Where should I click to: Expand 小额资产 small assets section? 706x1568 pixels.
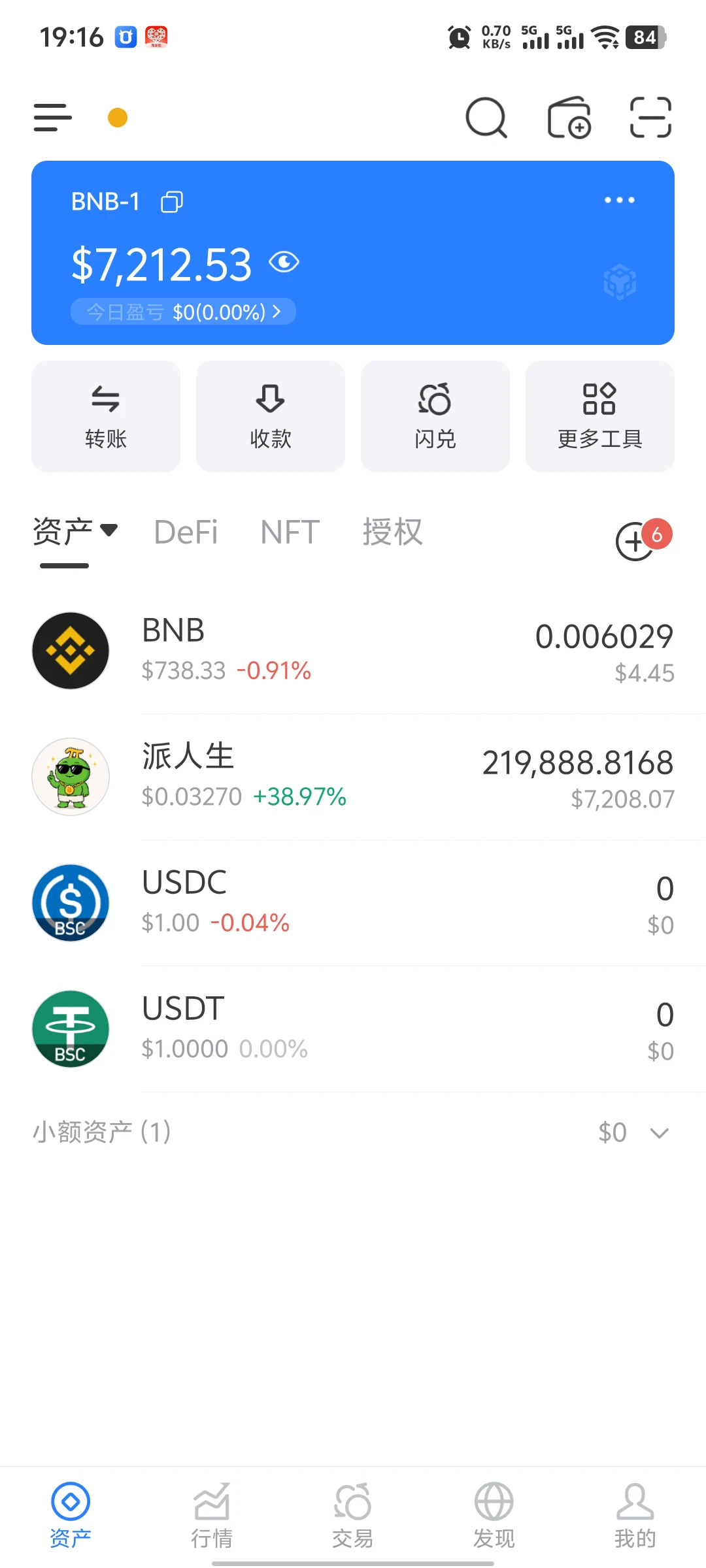point(353,1132)
